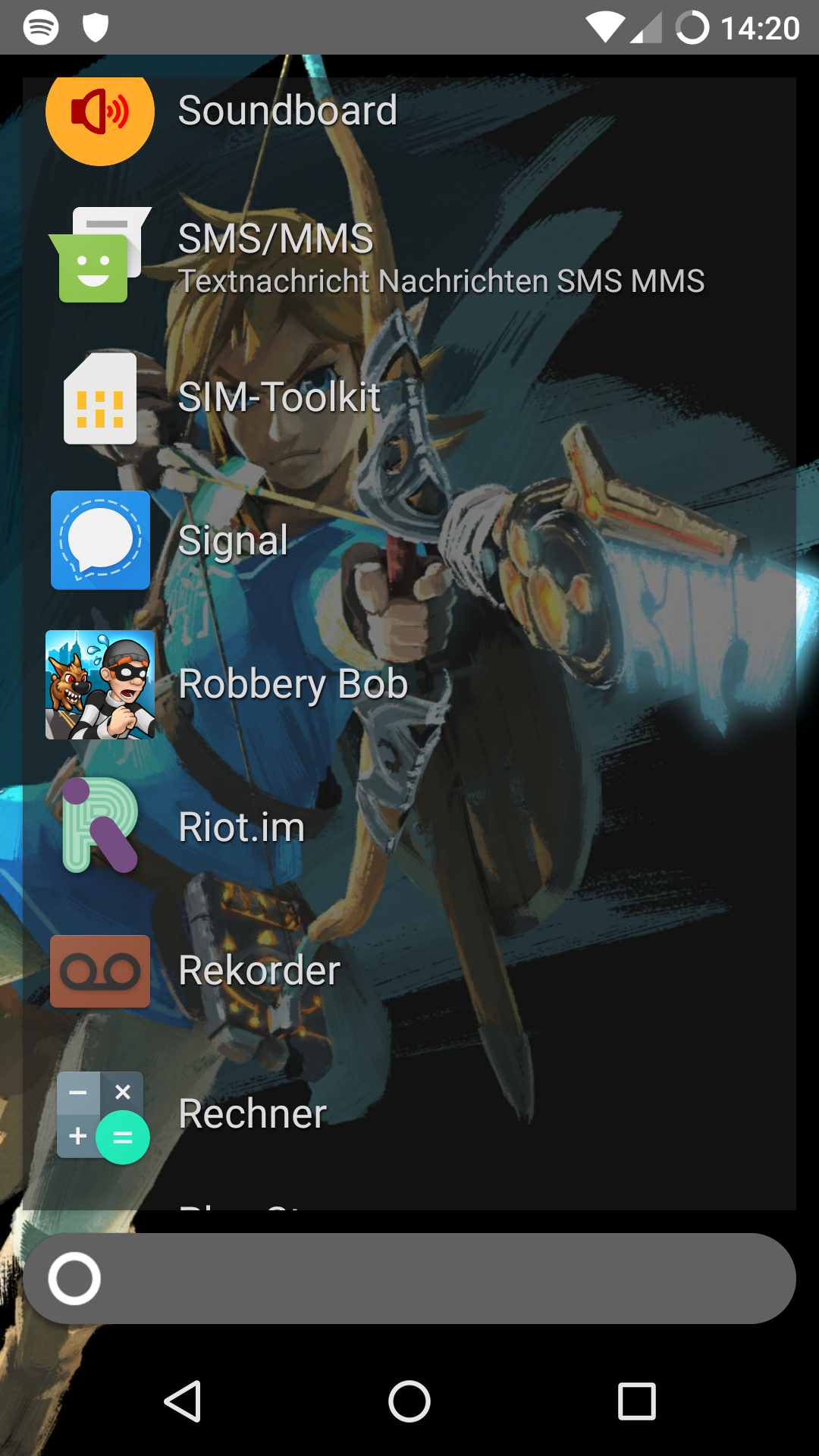Launch Signal messenger
Viewport: 819px width, 1456px height.
click(409, 541)
